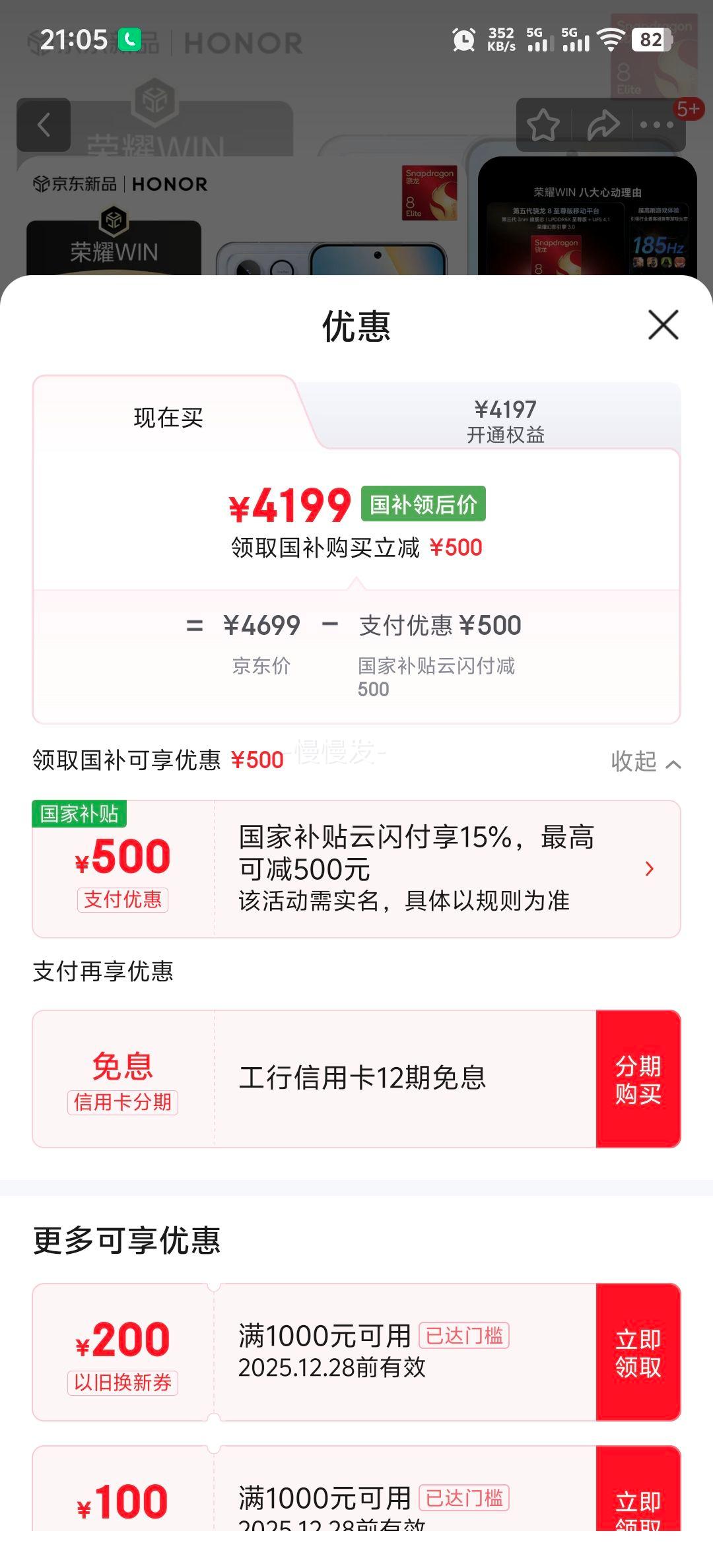Favorite the product using the star icon
The width and height of the screenshot is (713, 1568).
point(543,124)
